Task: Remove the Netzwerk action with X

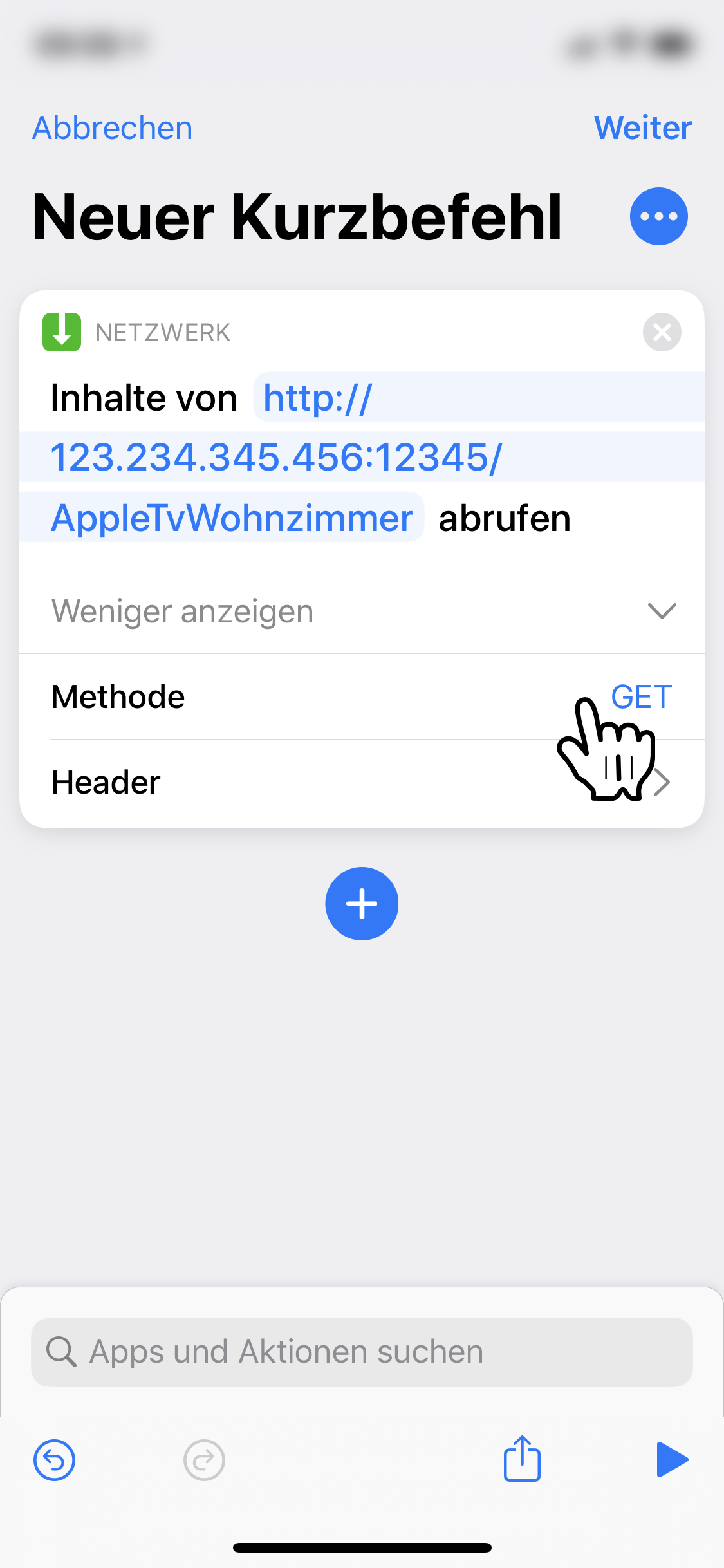Action: click(x=662, y=332)
